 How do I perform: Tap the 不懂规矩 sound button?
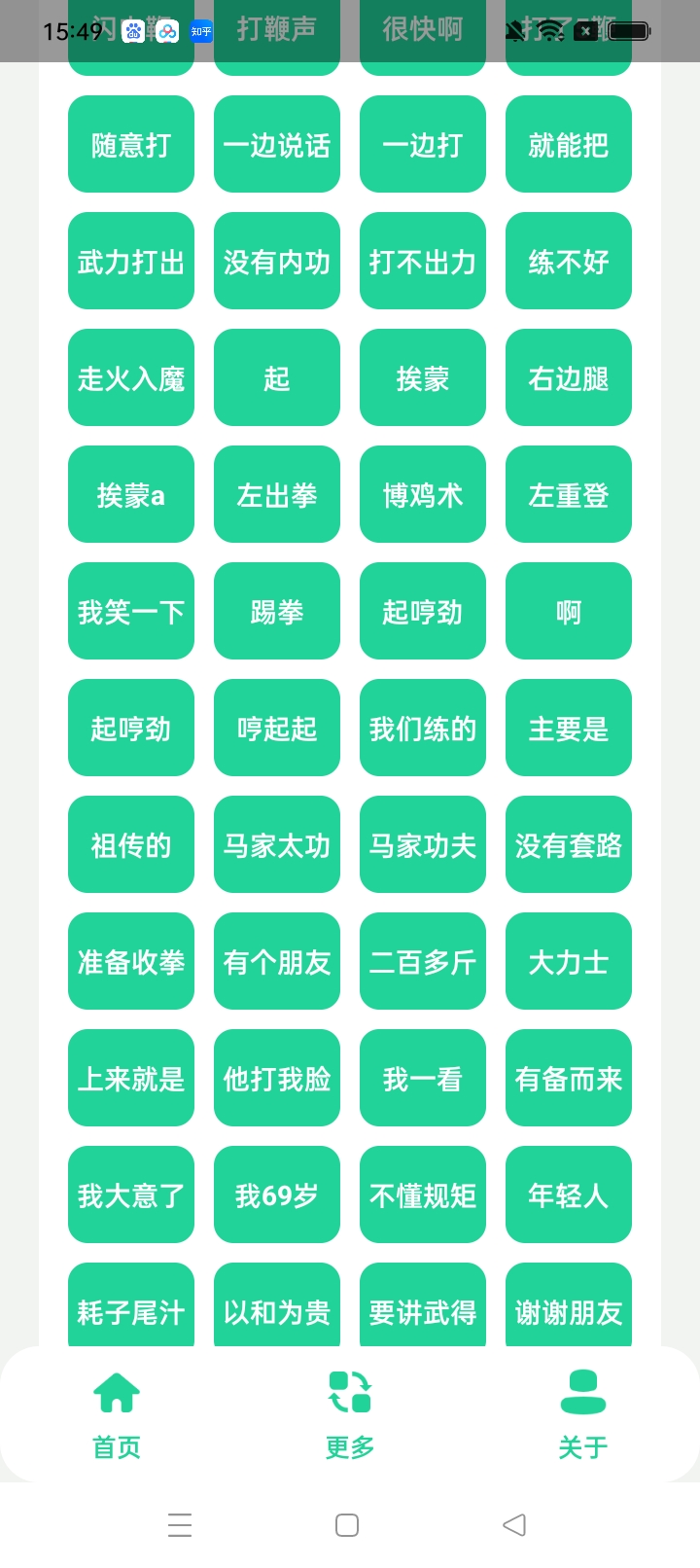pyautogui.click(x=423, y=1194)
